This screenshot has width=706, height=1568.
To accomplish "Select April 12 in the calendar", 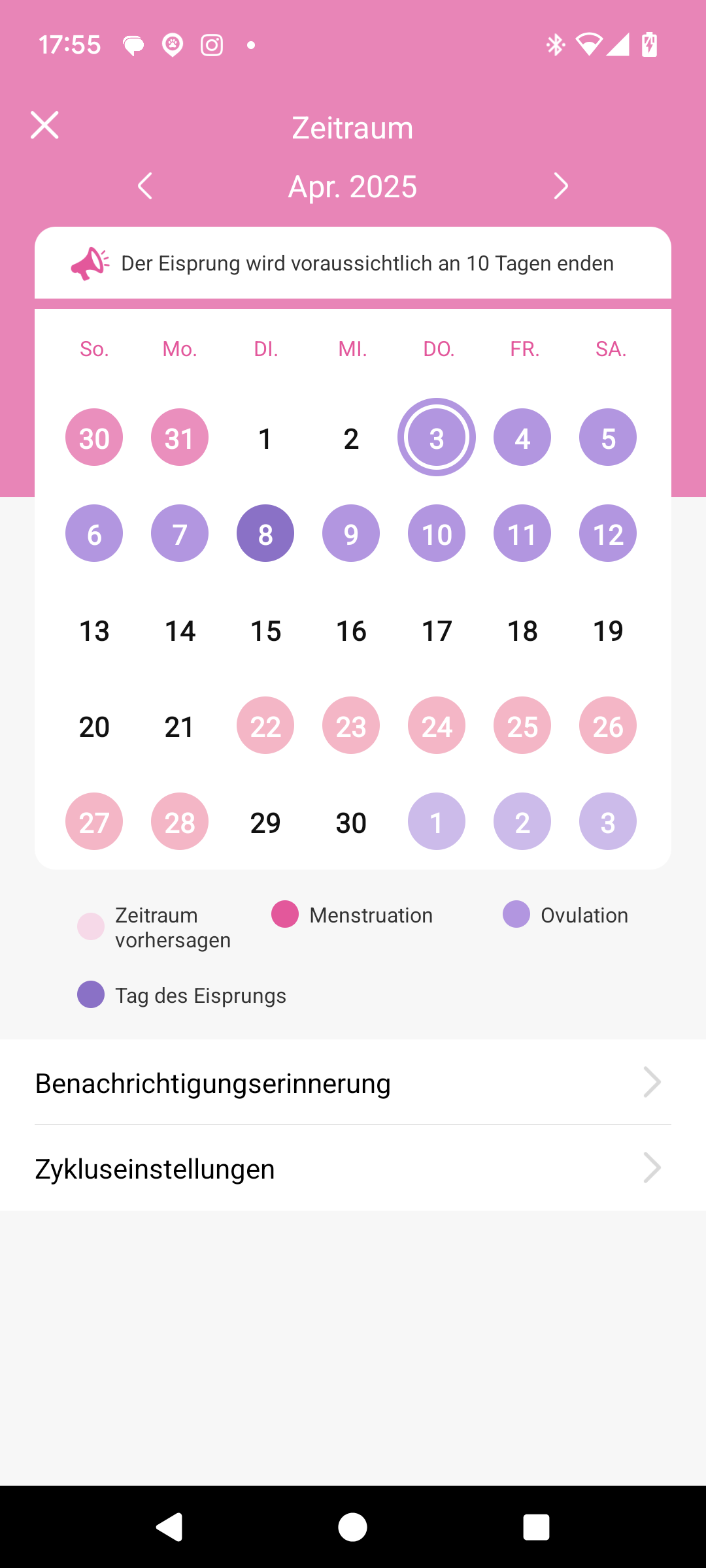I will tap(608, 533).
